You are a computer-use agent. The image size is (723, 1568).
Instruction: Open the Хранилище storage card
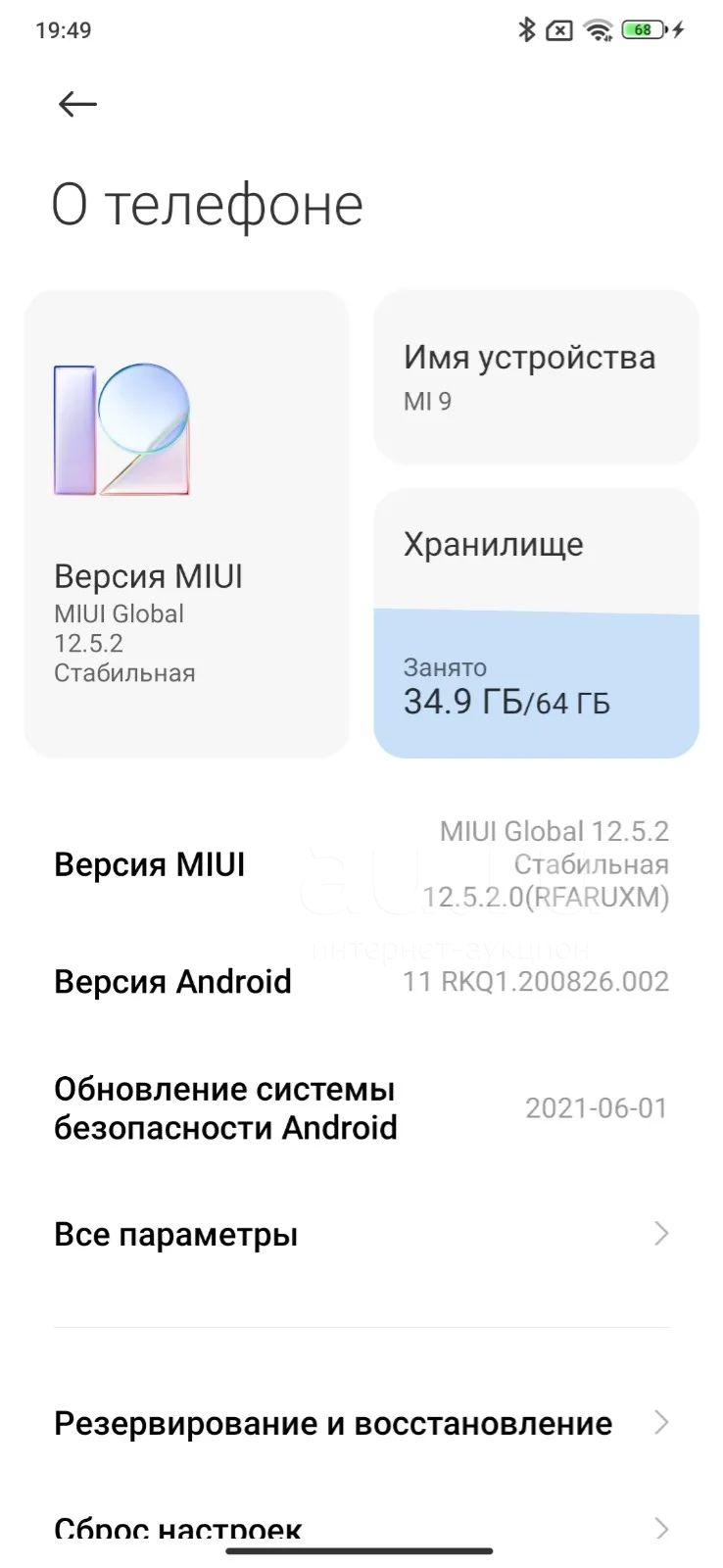coord(536,623)
